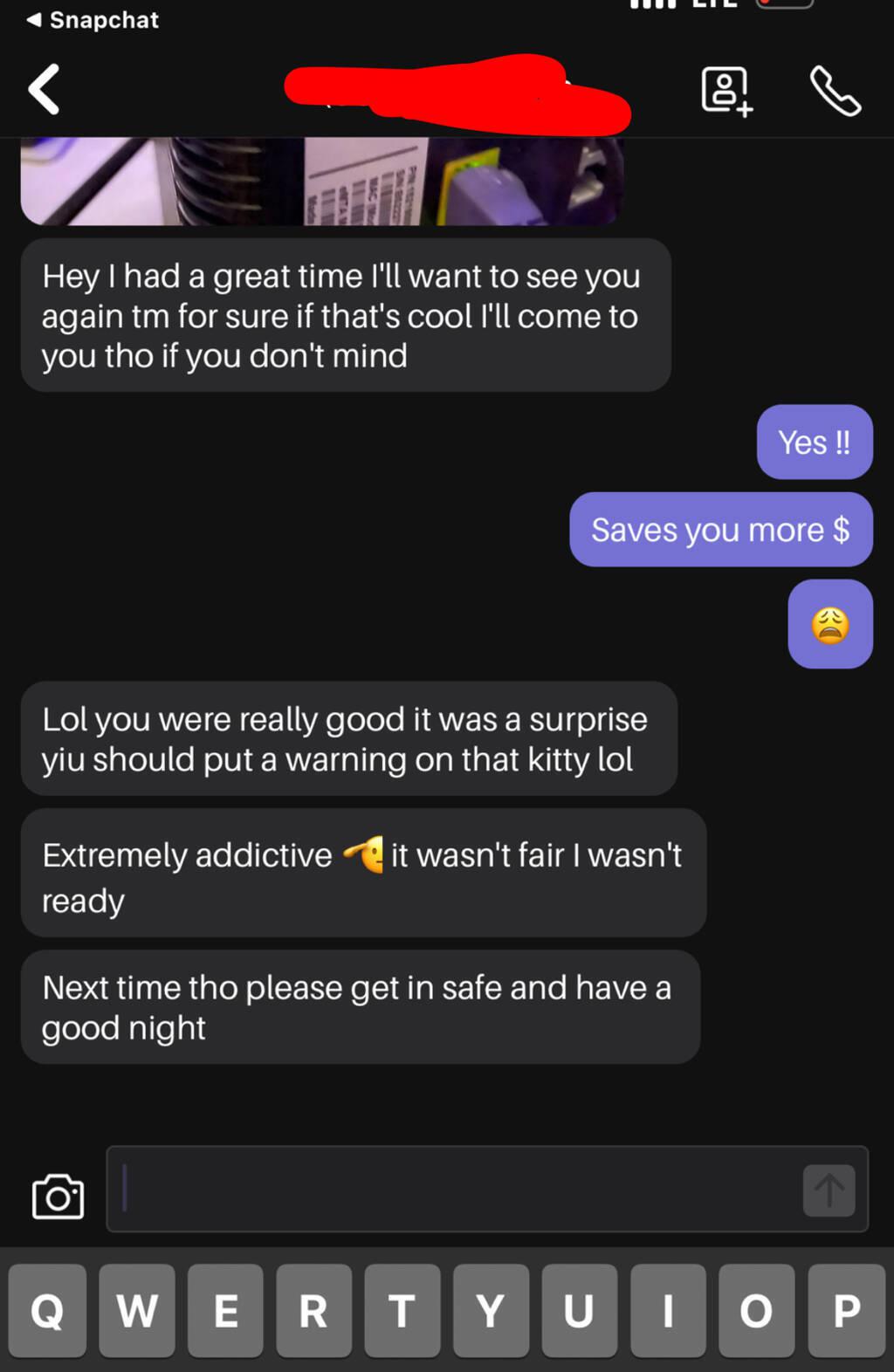This screenshot has width=894, height=1372.
Task: Start a voice call
Action: (835, 91)
